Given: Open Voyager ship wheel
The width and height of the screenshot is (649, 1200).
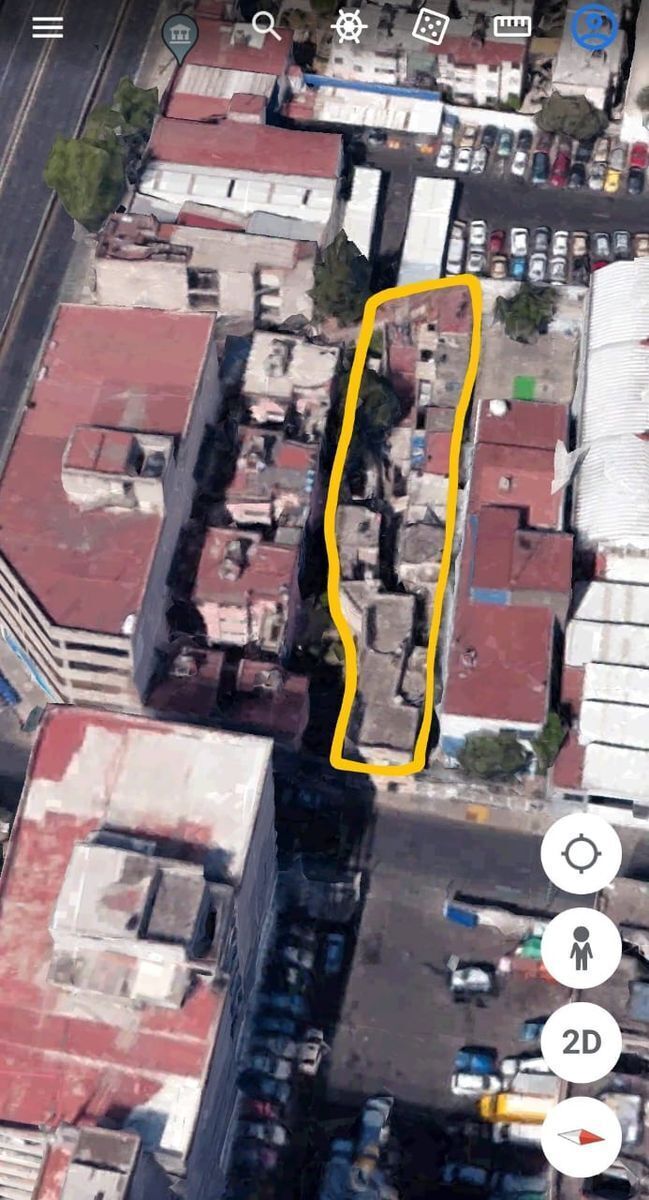Looking at the screenshot, I should click(348, 26).
